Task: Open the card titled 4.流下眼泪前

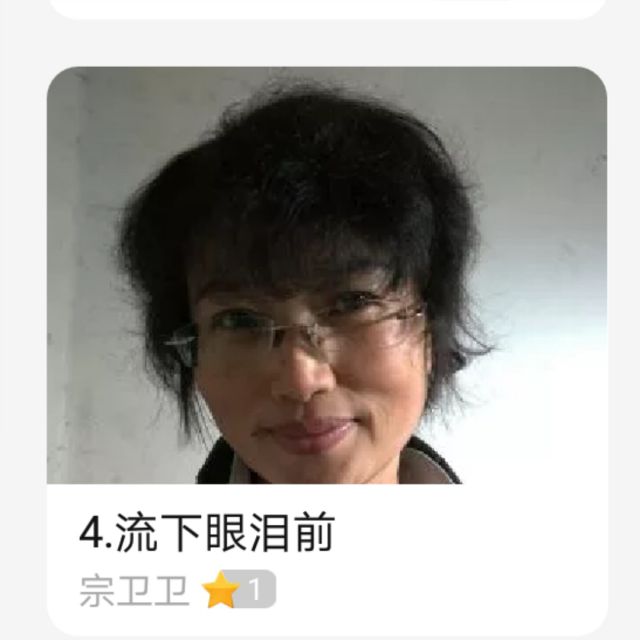Action: point(206,534)
